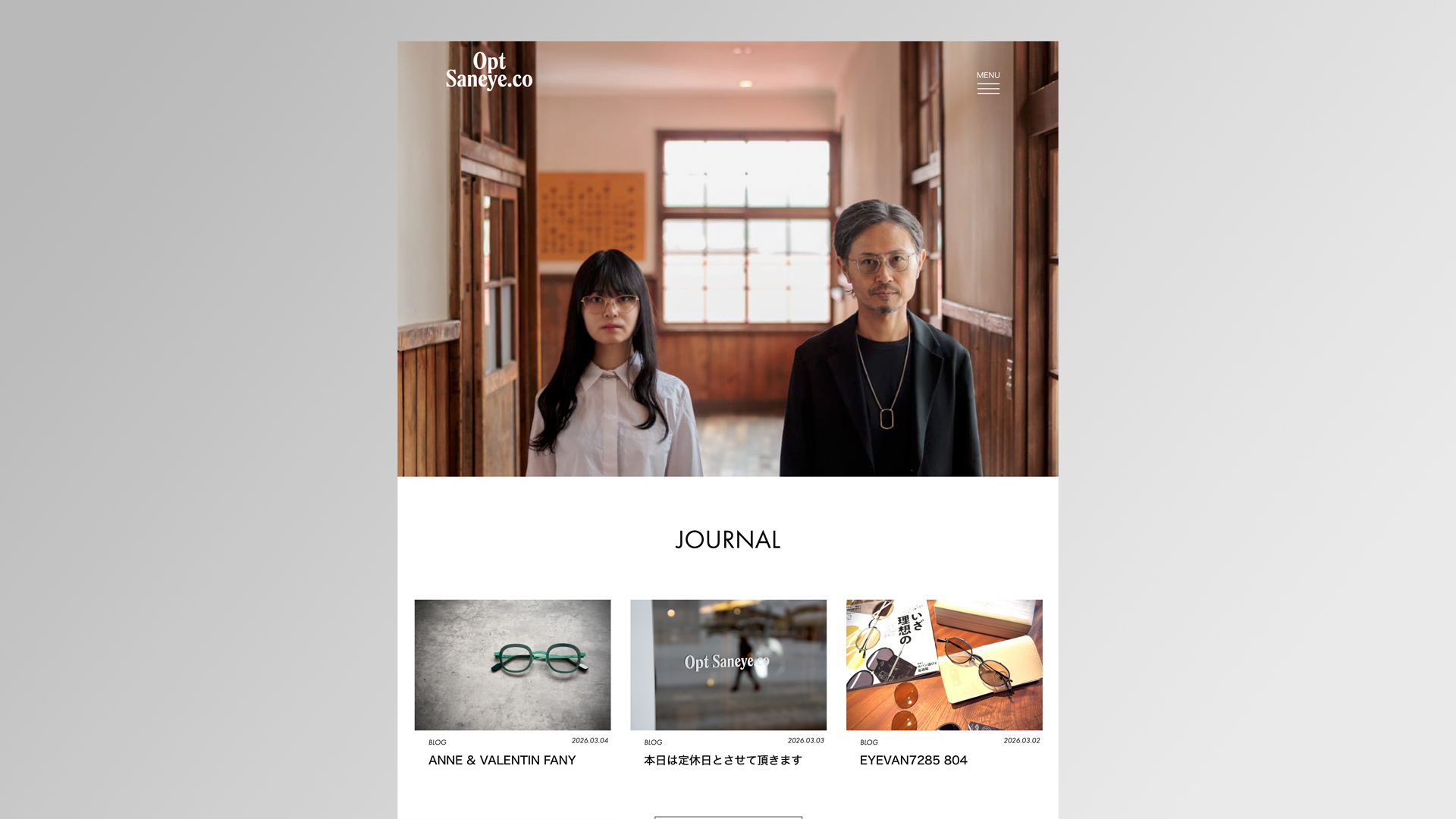Open the MENU hamburger button
This screenshot has height=819, width=1456.
pos(987,83)
